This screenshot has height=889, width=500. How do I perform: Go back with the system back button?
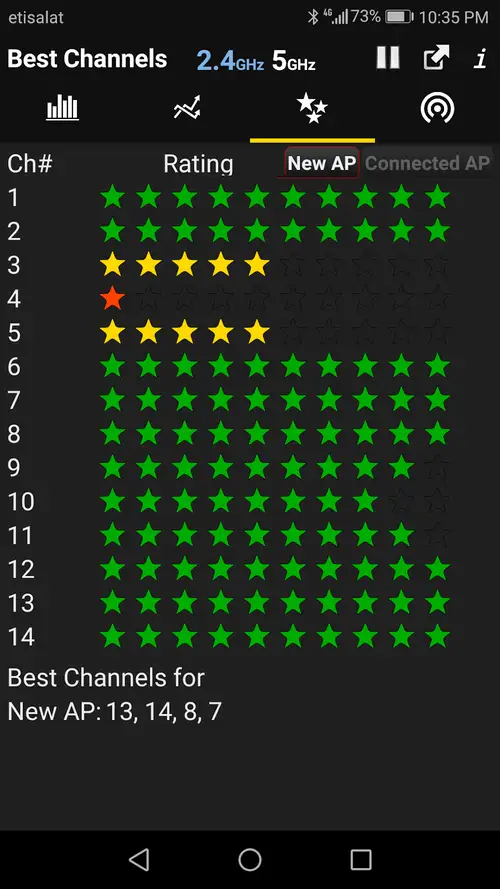(x=139, y=860)
